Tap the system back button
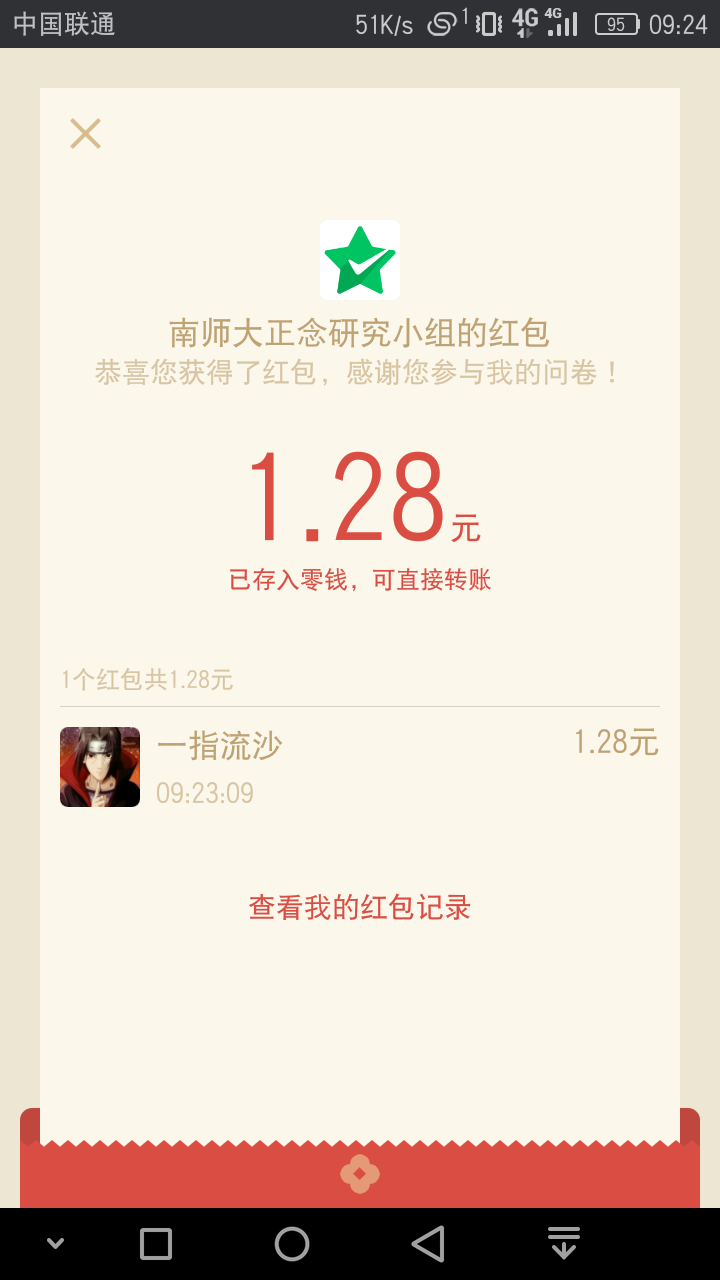720x1280 pixels. (428, 1244)
